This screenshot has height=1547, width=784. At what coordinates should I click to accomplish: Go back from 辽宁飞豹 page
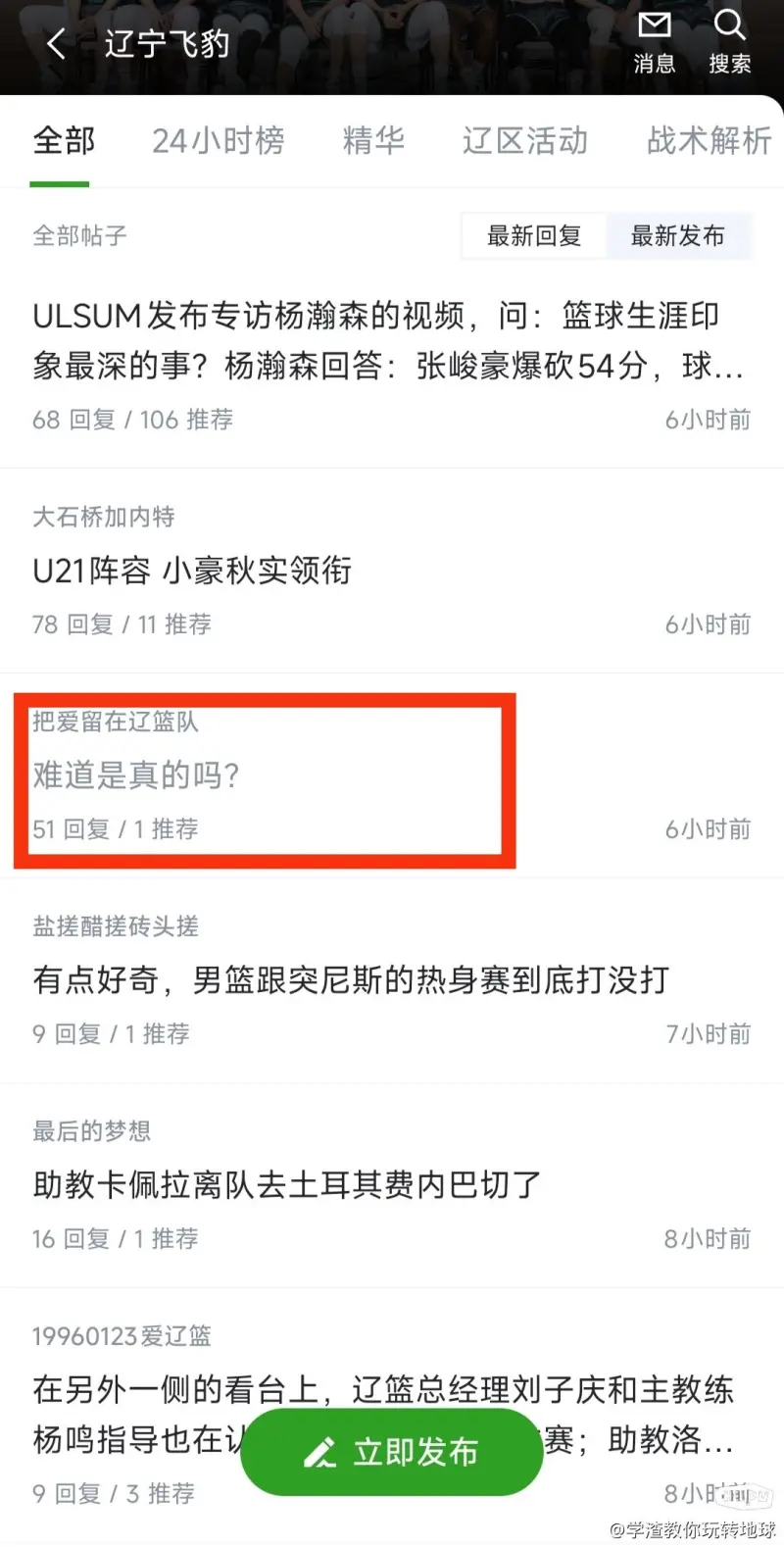56,43
